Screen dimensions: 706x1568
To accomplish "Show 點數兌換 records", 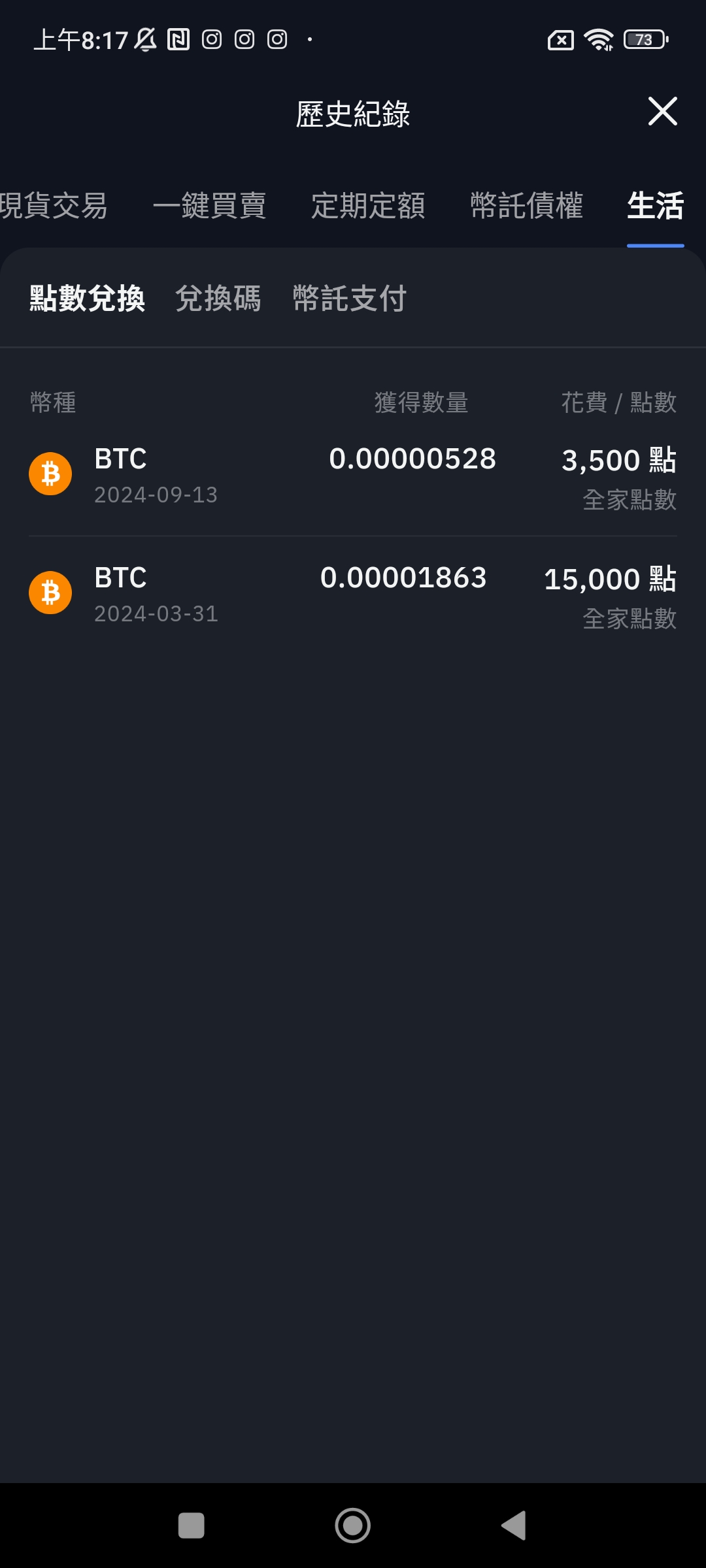I will pyautogui.click(x=87, y=299).
